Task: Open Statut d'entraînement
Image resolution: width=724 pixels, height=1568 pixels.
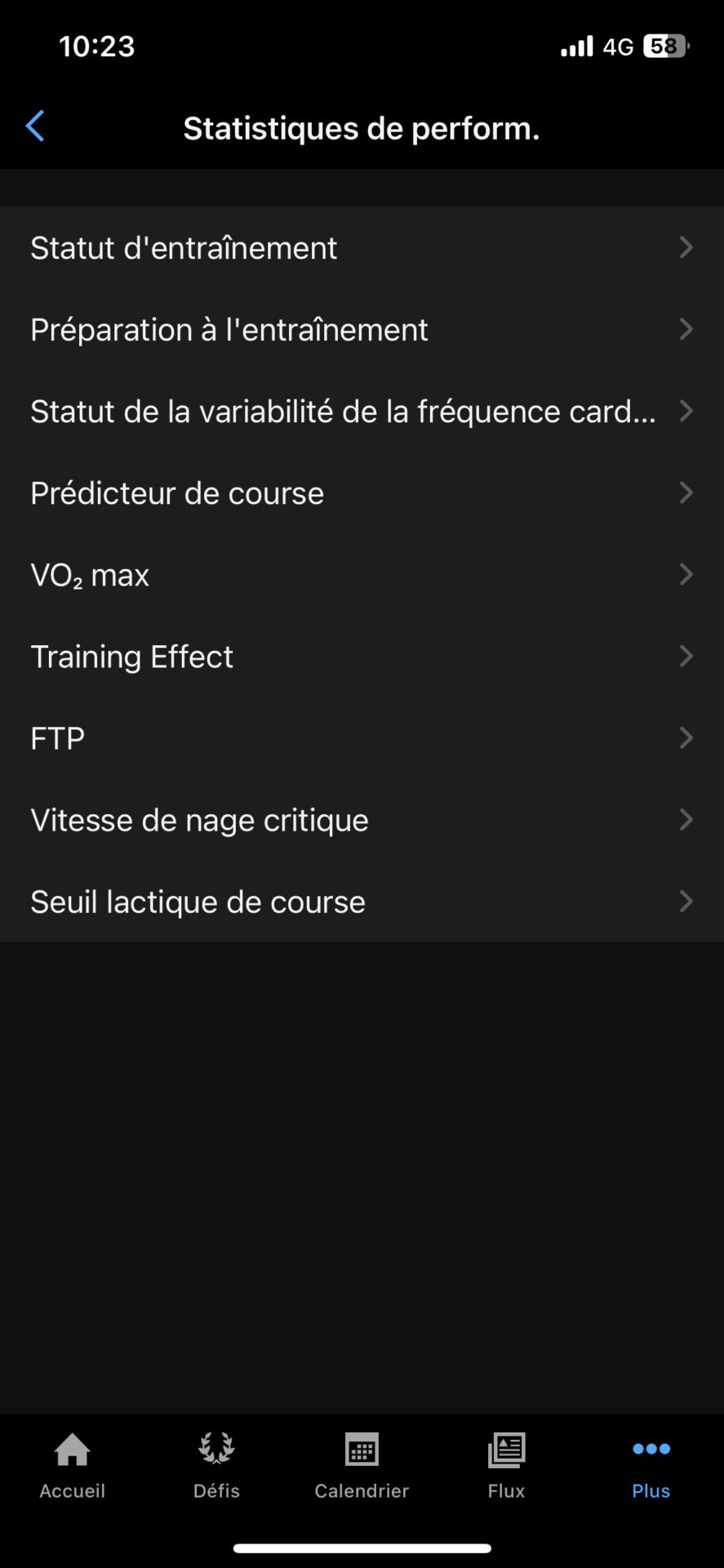Action: [362, 247]
